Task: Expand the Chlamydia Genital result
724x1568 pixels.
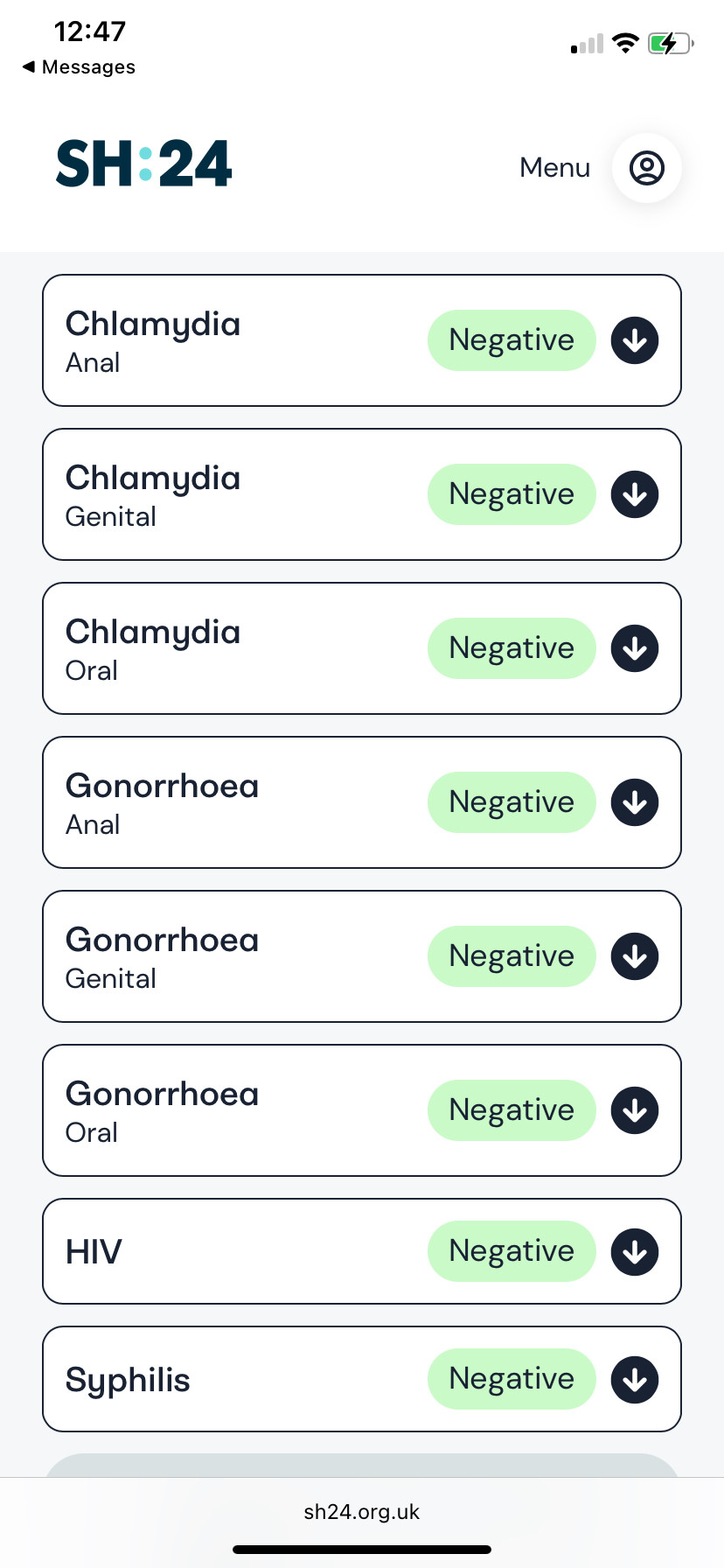Action: click(x=635, y=494)
